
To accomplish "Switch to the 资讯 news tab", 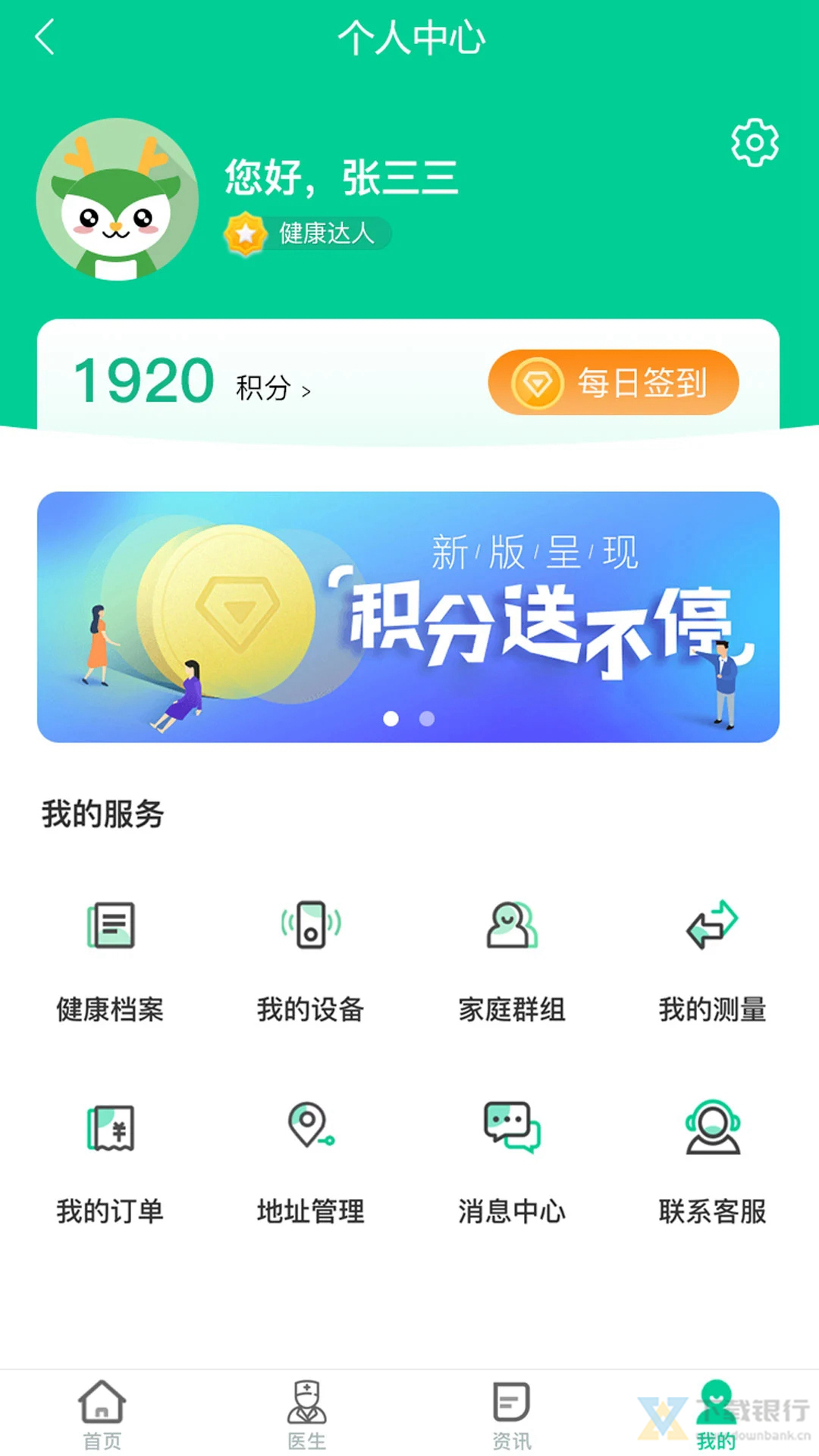I will pyautogui.click(x=512, y=1414).
